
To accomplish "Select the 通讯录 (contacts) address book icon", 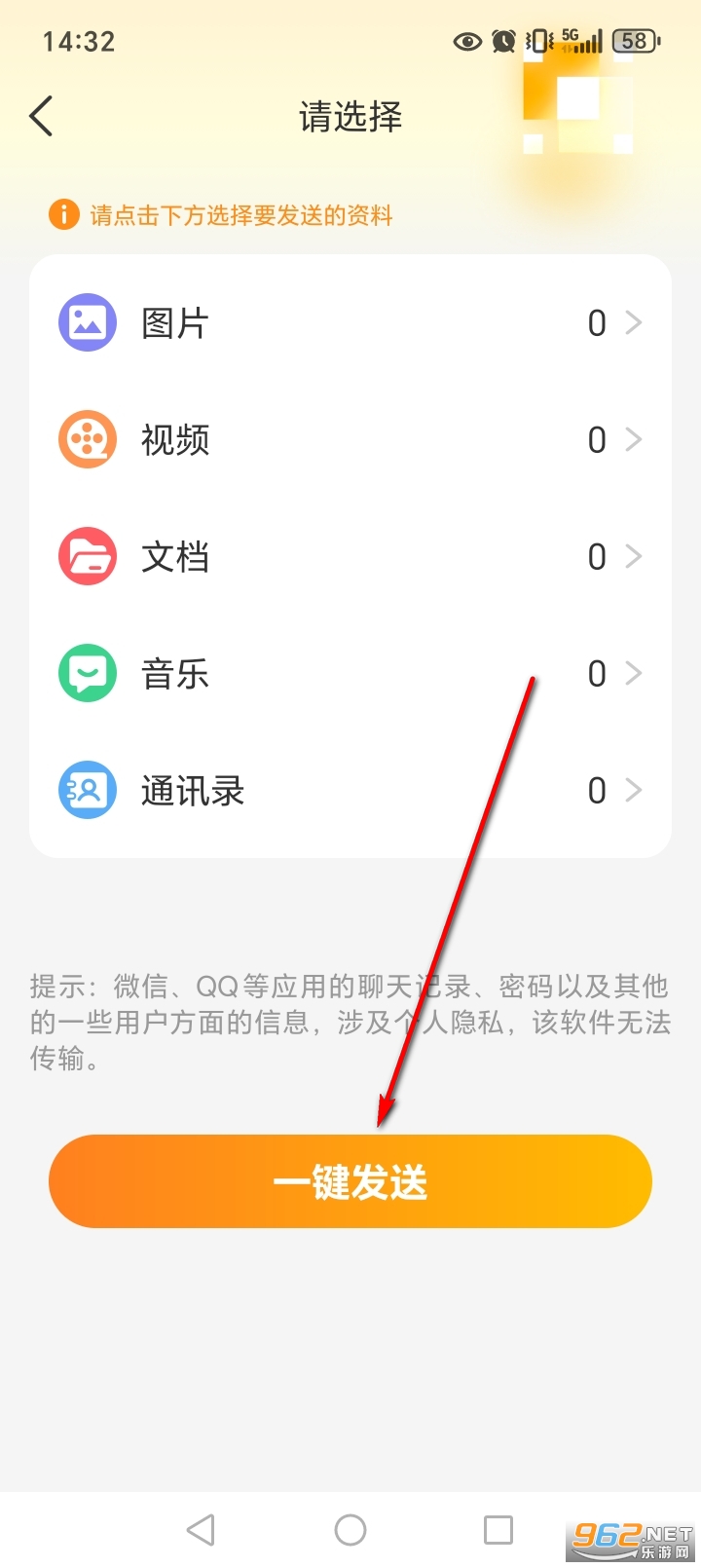I will point(87,790).
